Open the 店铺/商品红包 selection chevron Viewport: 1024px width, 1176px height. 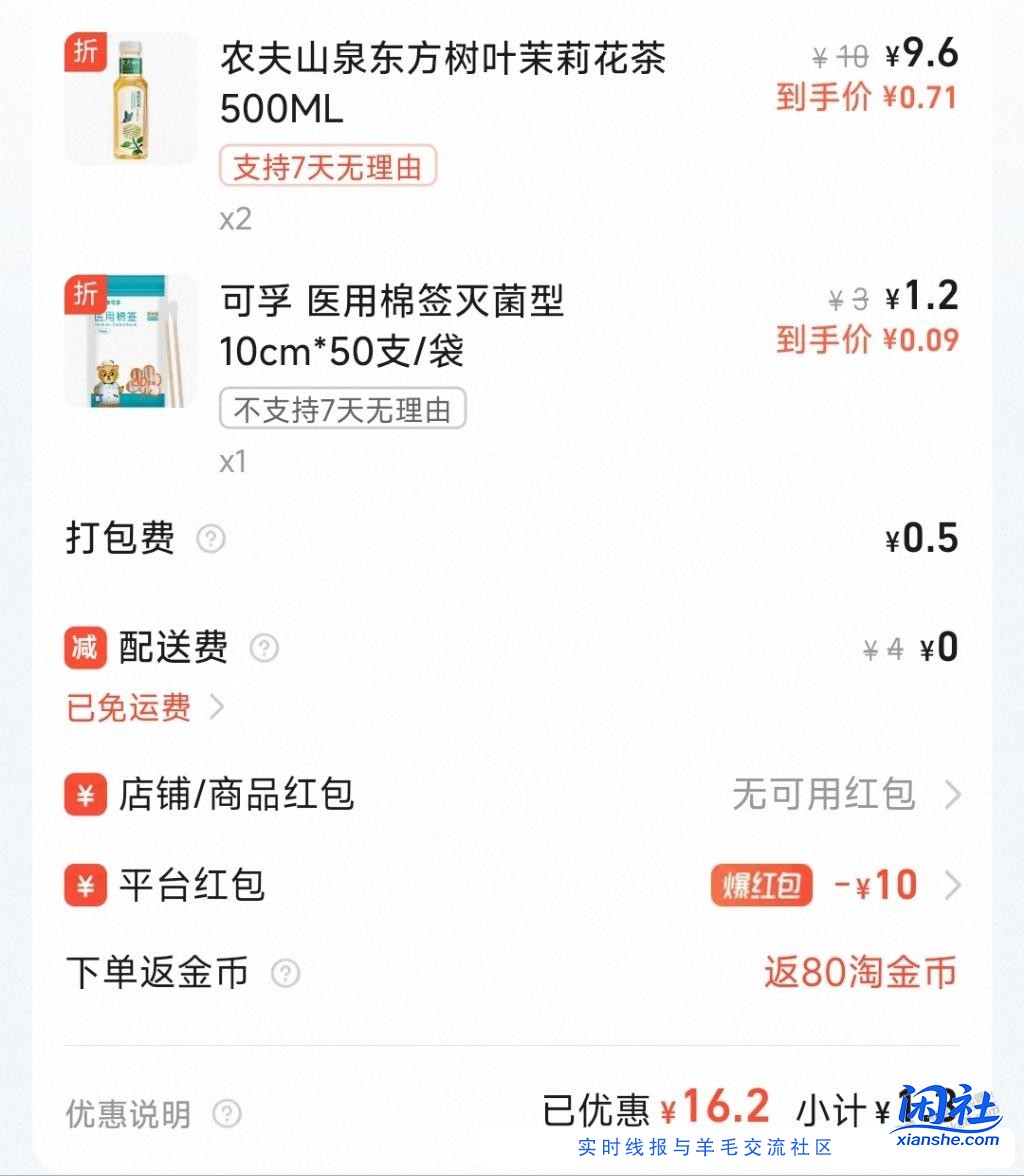(x=957, y=794)
